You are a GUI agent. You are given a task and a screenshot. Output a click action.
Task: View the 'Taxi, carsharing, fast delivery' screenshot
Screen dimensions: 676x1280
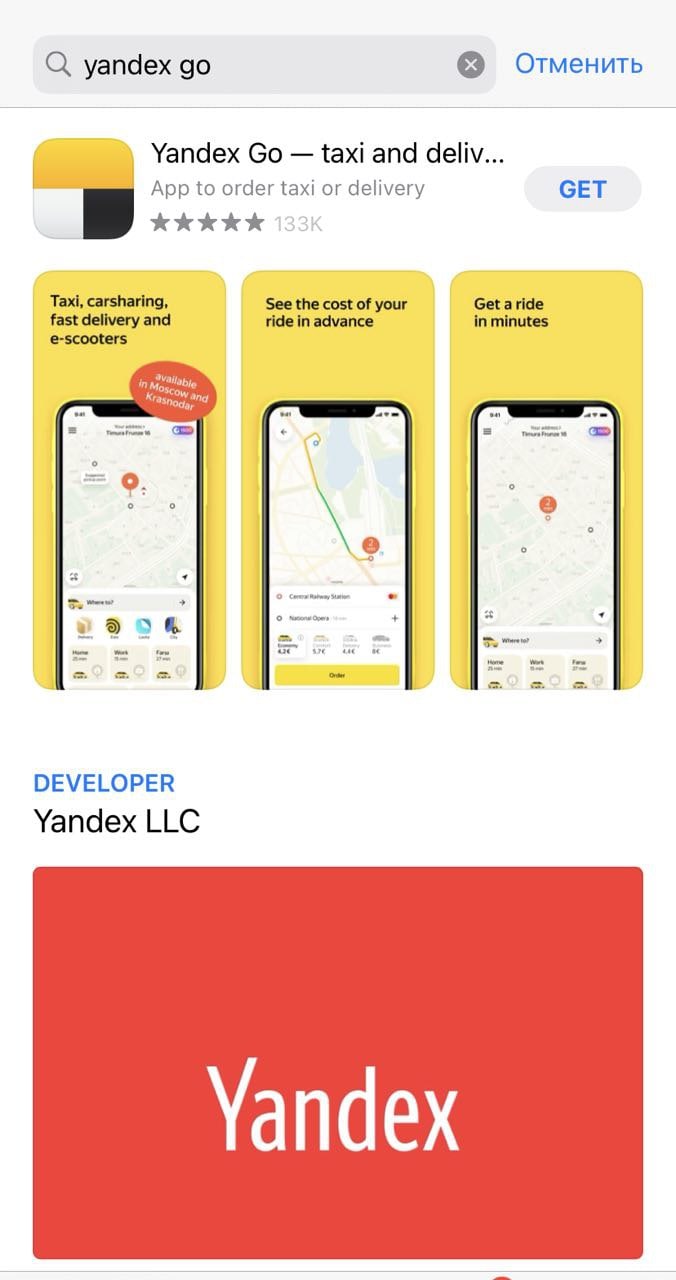click(130, 480)
